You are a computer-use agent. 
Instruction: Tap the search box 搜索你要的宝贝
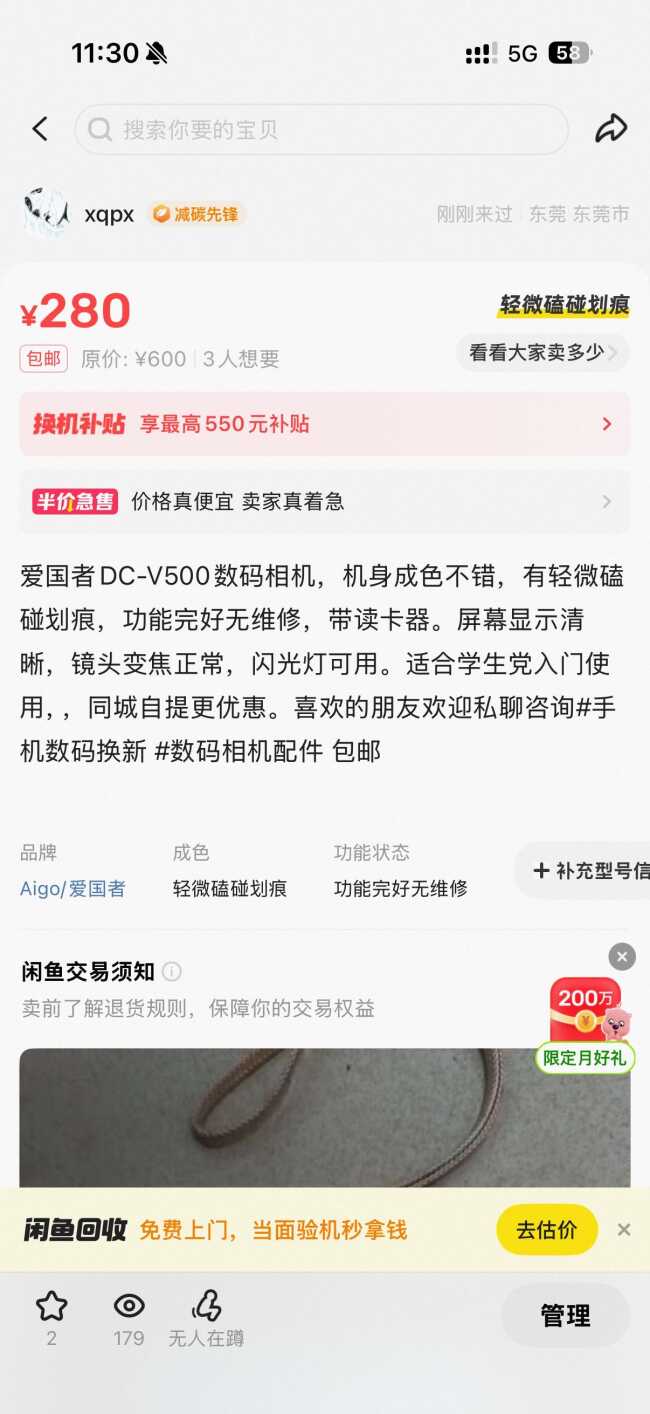[x=320, y=129]
